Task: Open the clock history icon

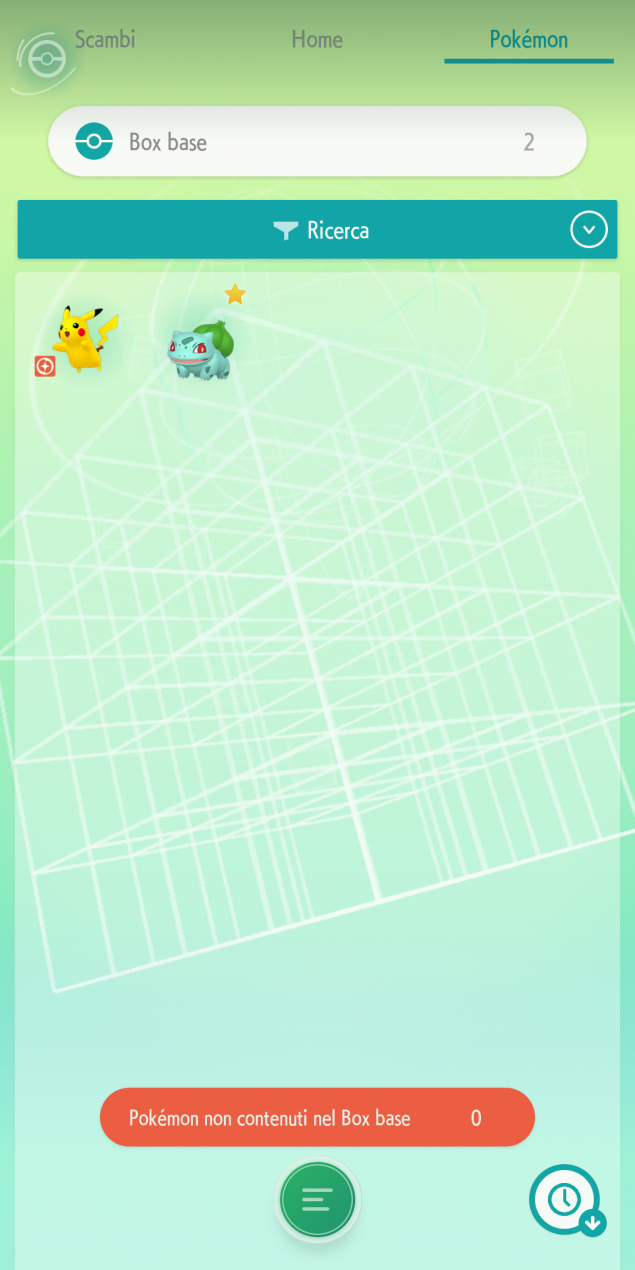Action: pos(566,1199)
